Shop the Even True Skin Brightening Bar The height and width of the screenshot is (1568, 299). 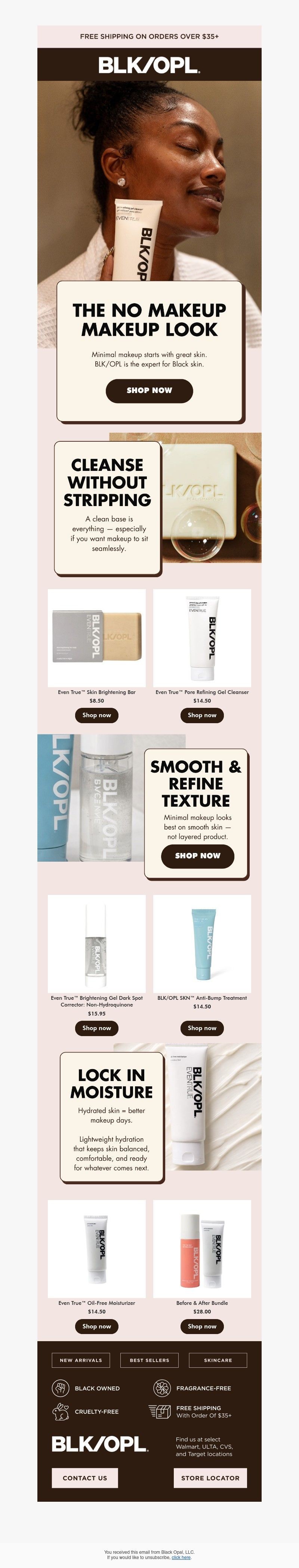pyautogui.click(x=97, y=715)
